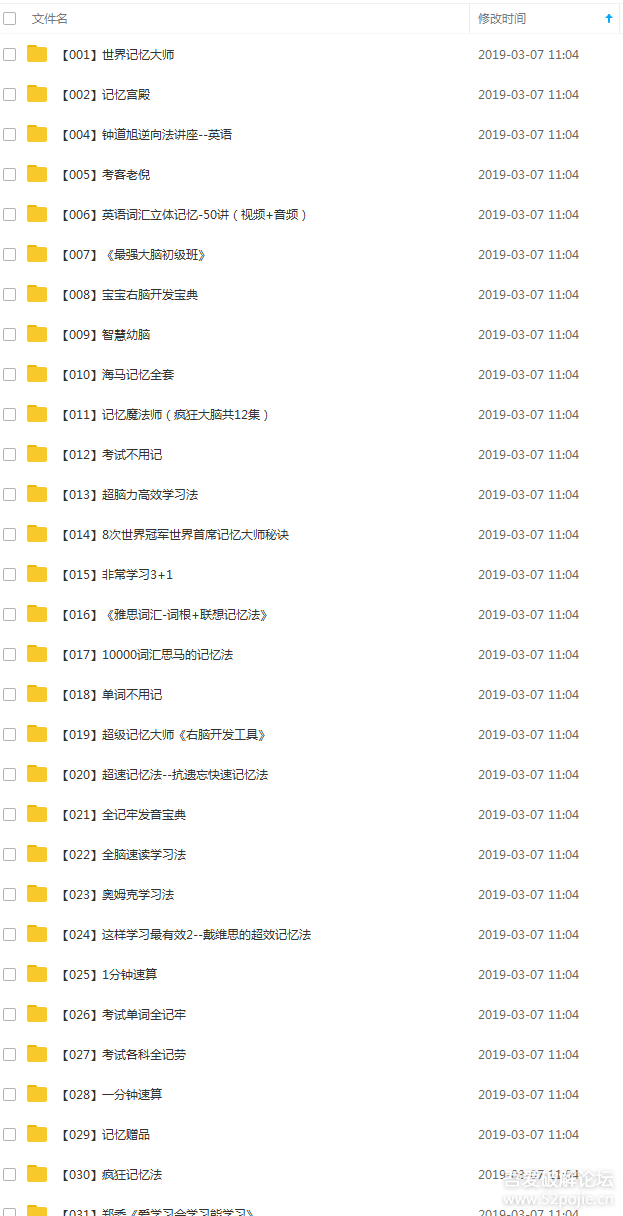Open 【006】英语词汇立体记忆-50讲 folder
Screen dimensions: 623x1216
[185, 215]
